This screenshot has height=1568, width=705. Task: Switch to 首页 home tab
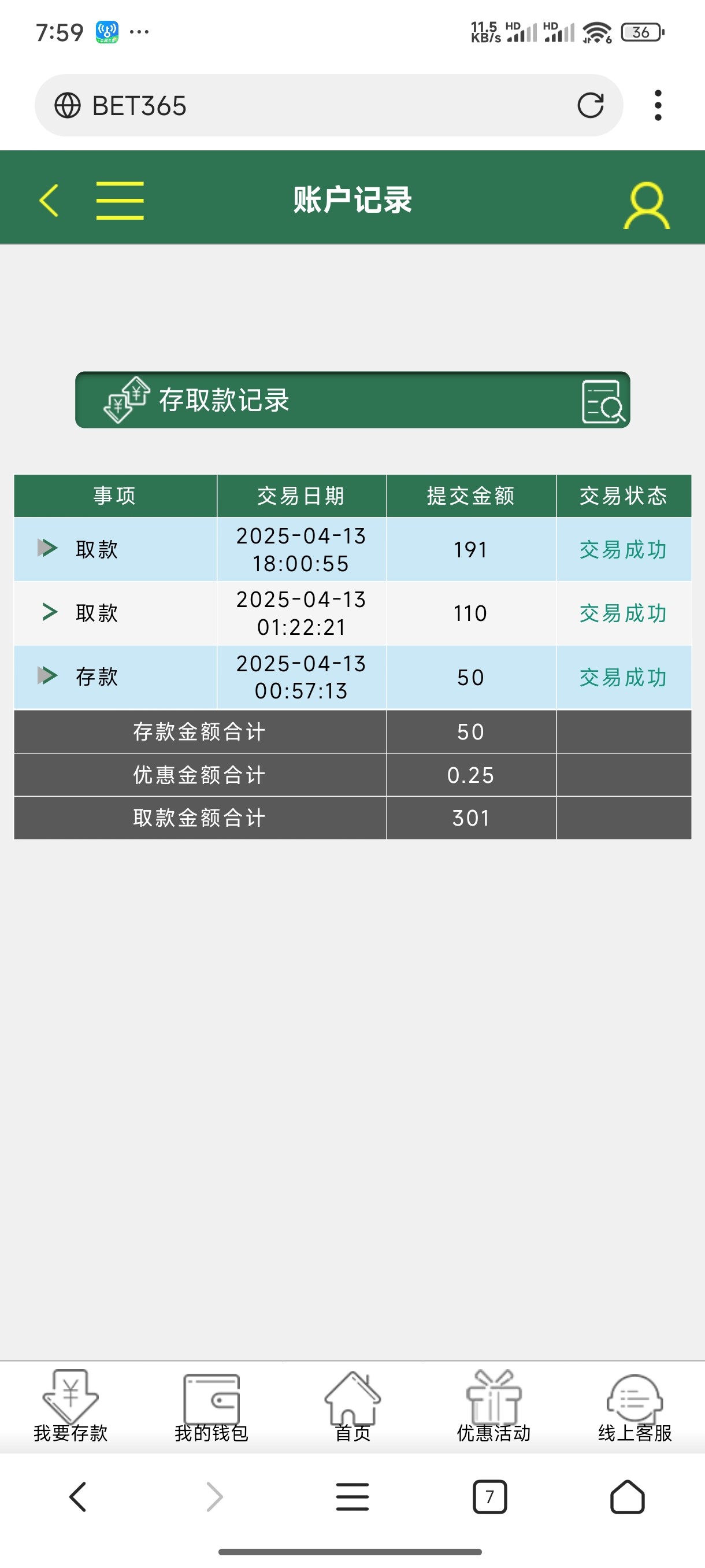352,1406
